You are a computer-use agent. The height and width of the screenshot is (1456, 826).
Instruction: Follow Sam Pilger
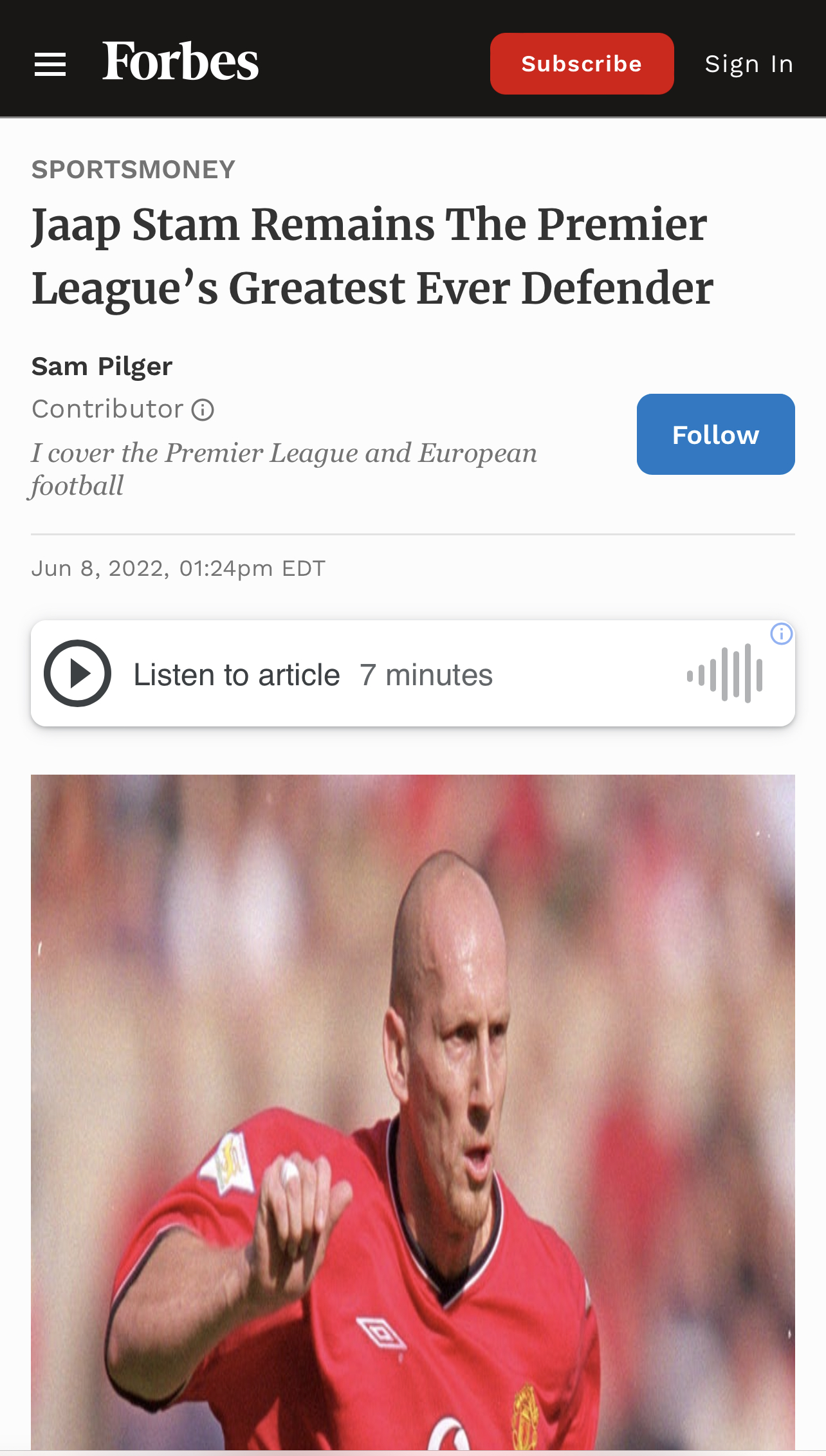[x=715, y=434]
